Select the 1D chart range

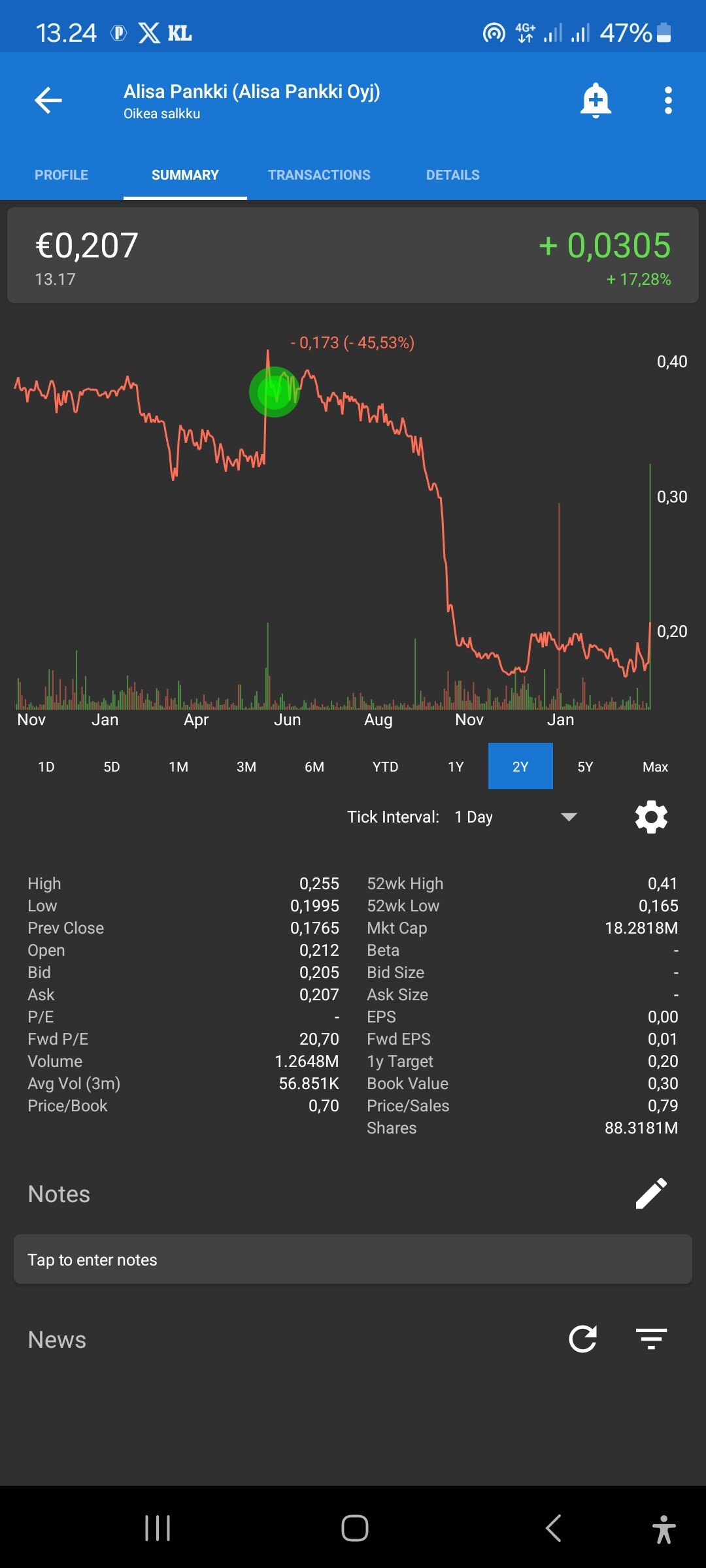coord(46,767)
